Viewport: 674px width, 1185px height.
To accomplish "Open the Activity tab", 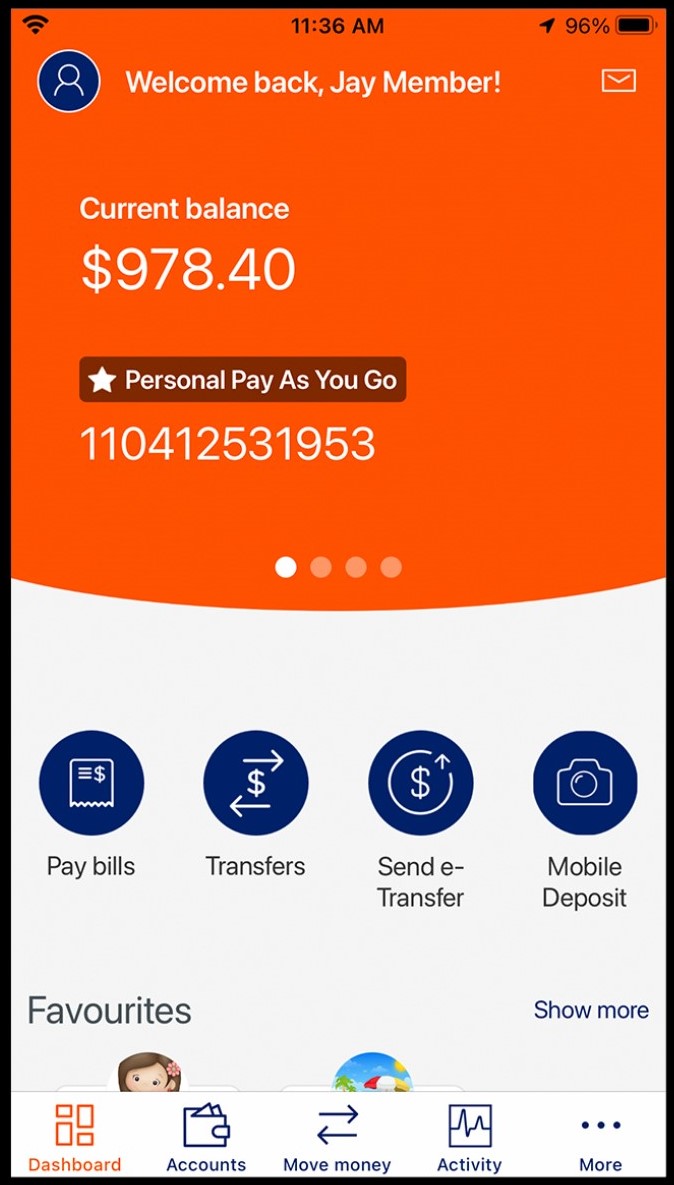I will 469,1137.
